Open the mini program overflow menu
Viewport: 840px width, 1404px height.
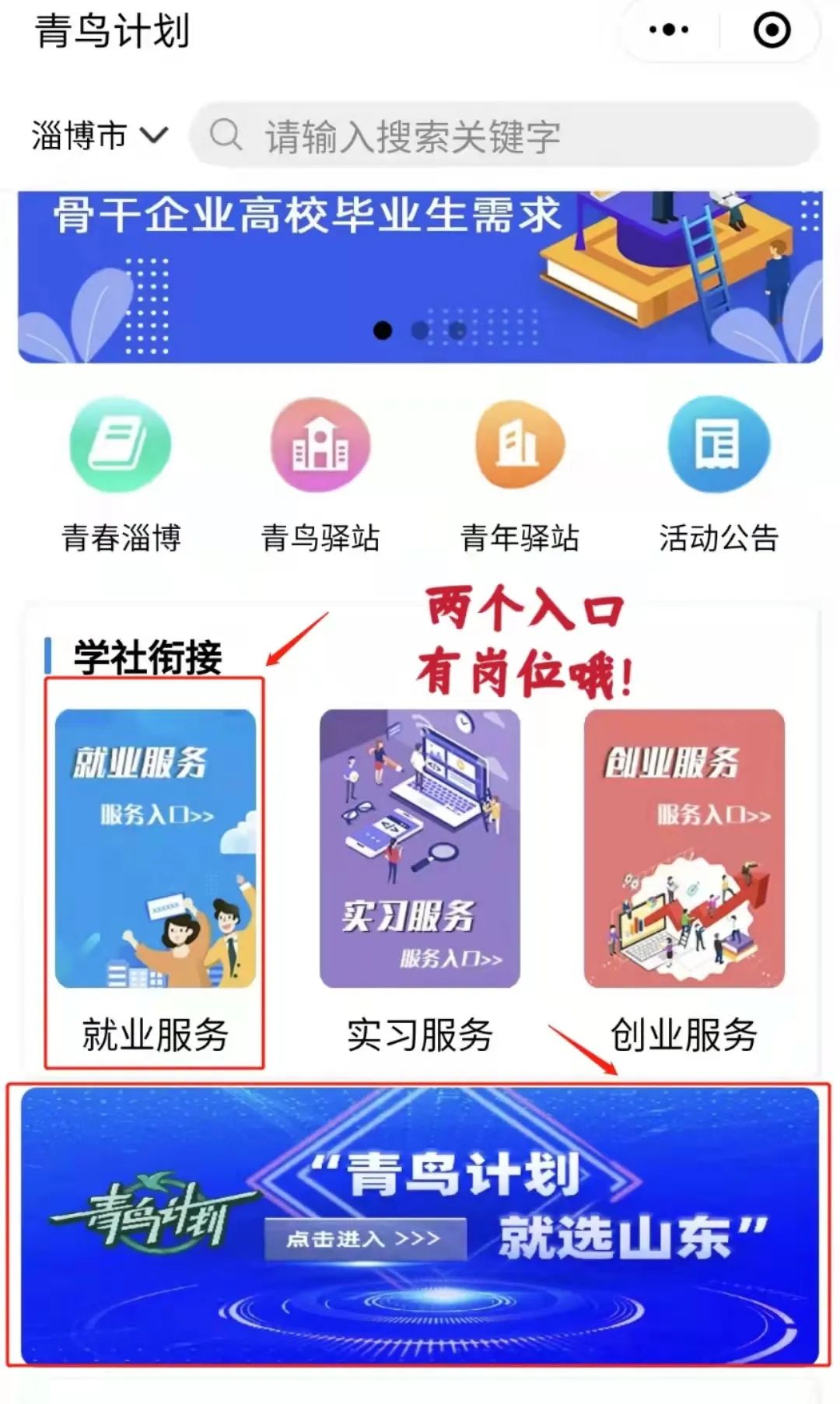668,30
